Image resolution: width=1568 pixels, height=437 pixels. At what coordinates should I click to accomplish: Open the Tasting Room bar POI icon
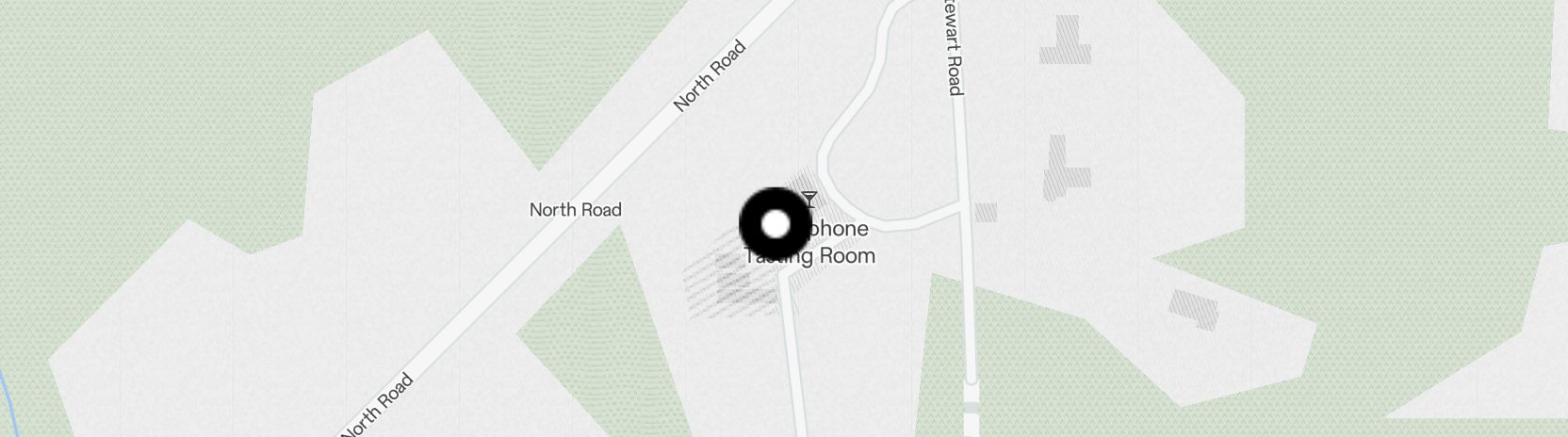point(809,199)
